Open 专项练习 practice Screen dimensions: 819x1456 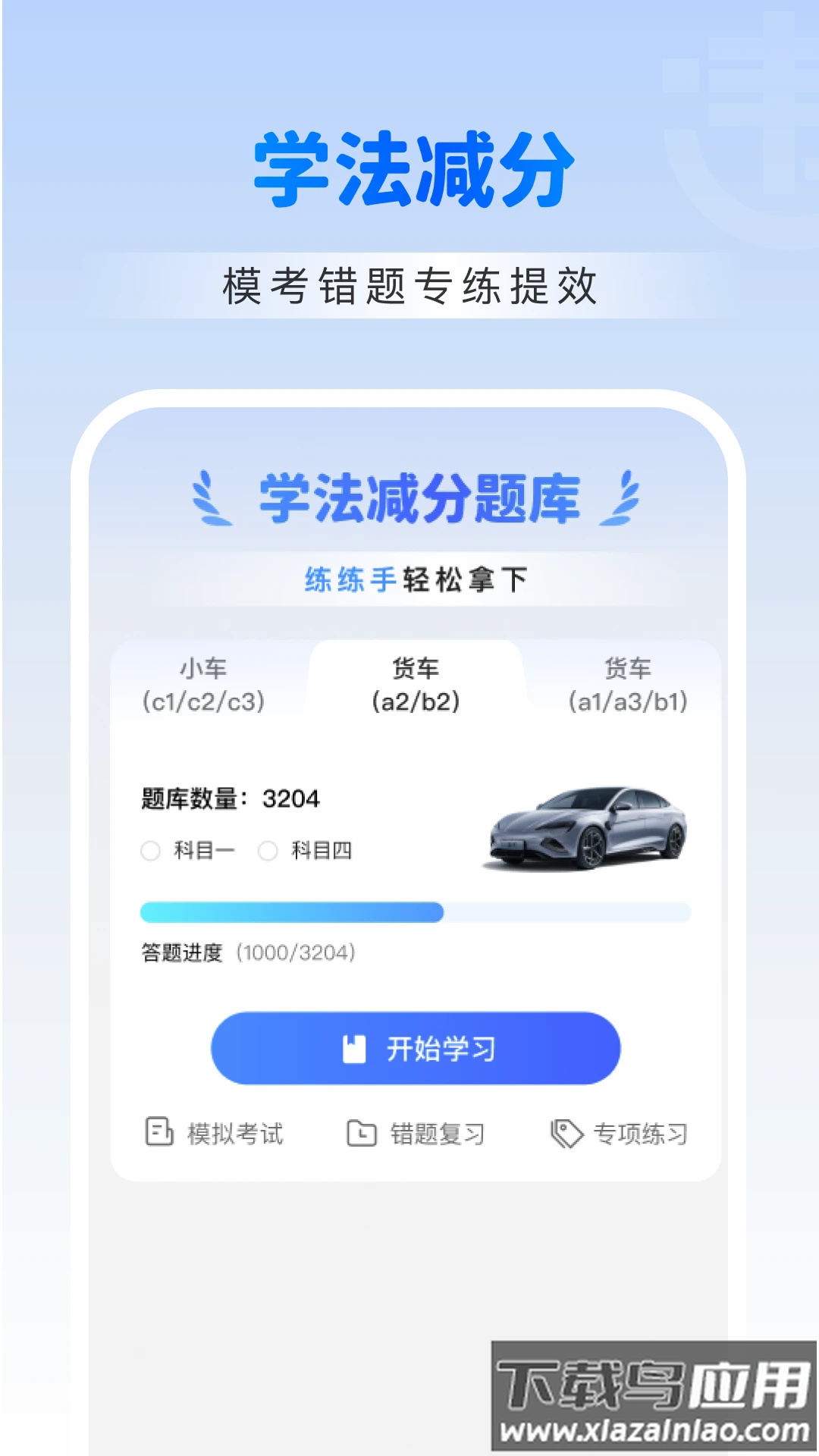tap(622, 1134)
